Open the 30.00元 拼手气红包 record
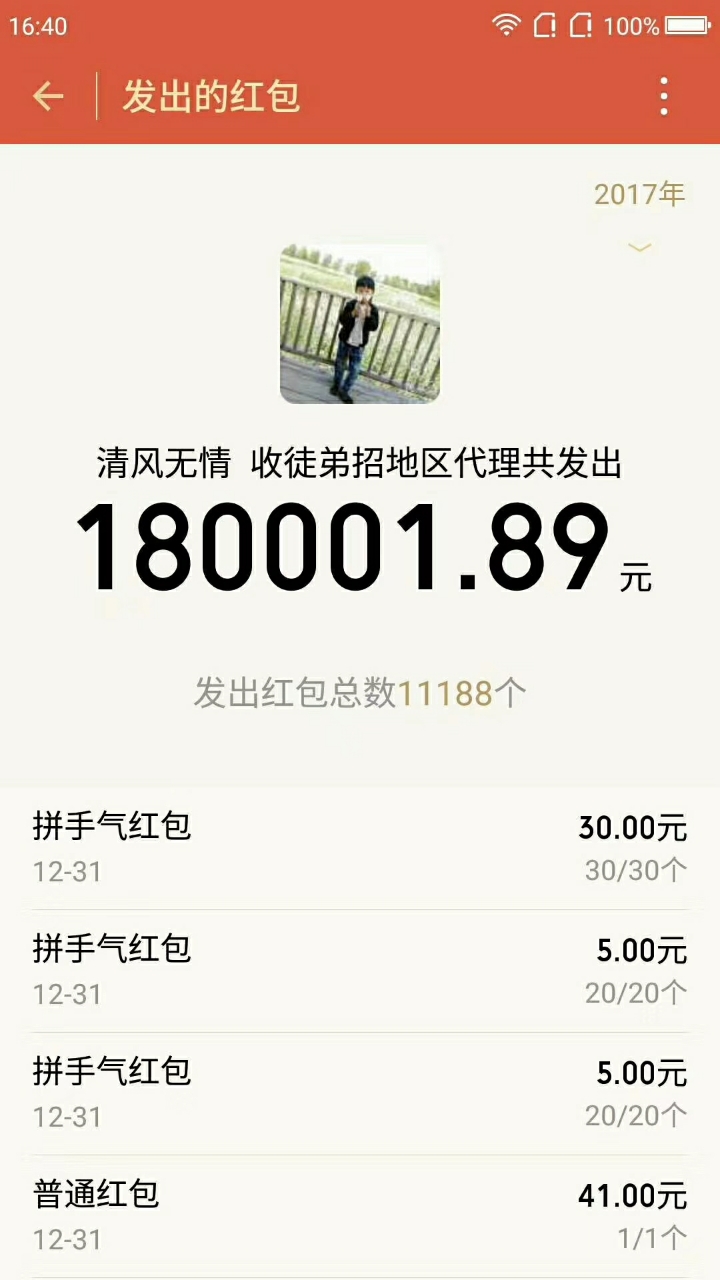This screenshot has width=720, height=1280. pyautogui.click(x=360, y=848)
